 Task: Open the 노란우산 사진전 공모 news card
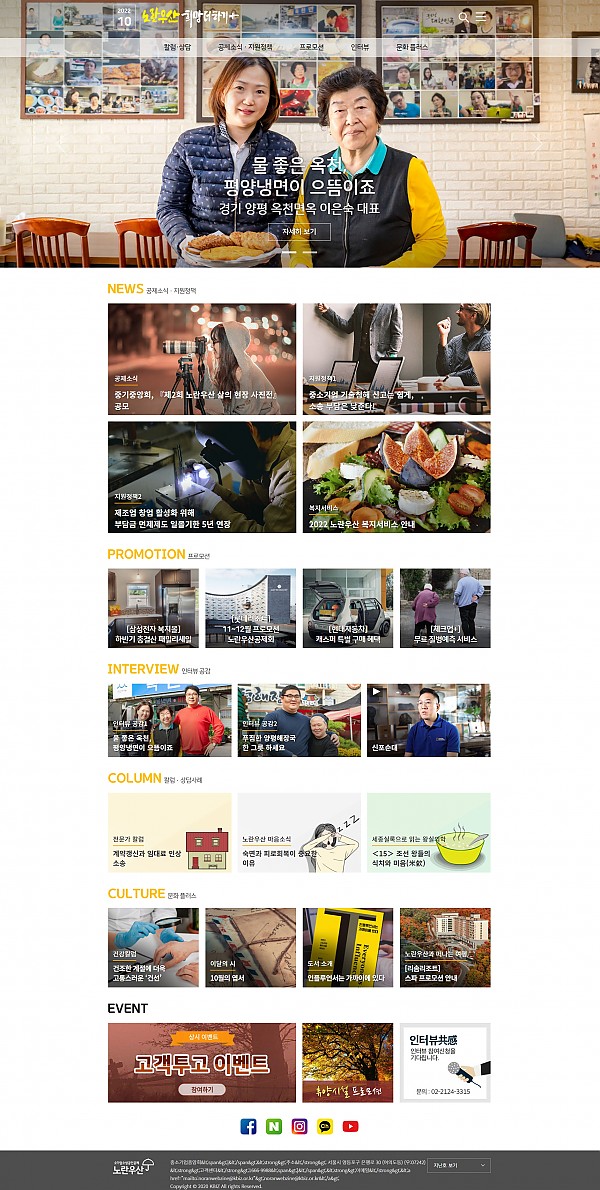coord(202,359)
